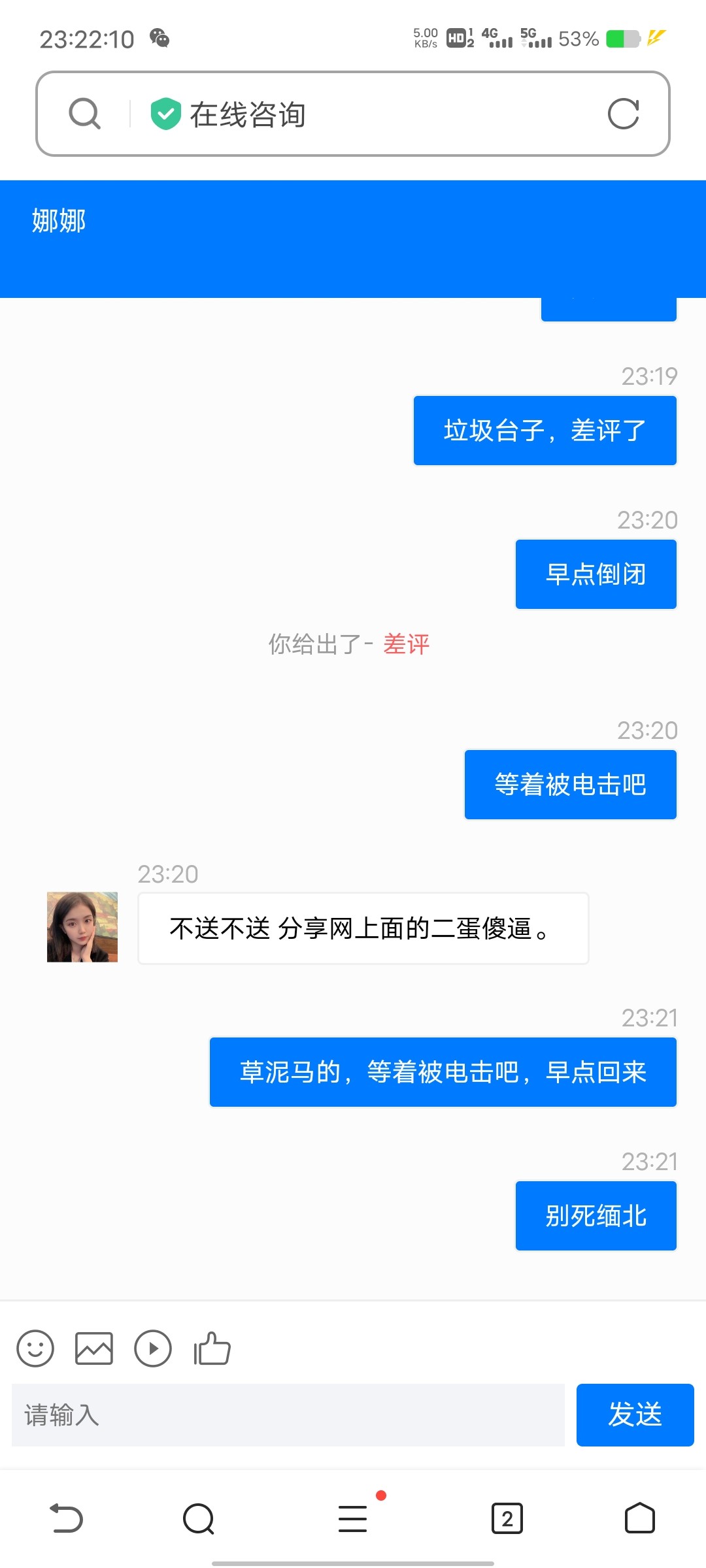Image resolution: width=706 pixels, height=1568 pixels.
Task: Open the browser menu with the red dot
Action: coord(353,1520)
